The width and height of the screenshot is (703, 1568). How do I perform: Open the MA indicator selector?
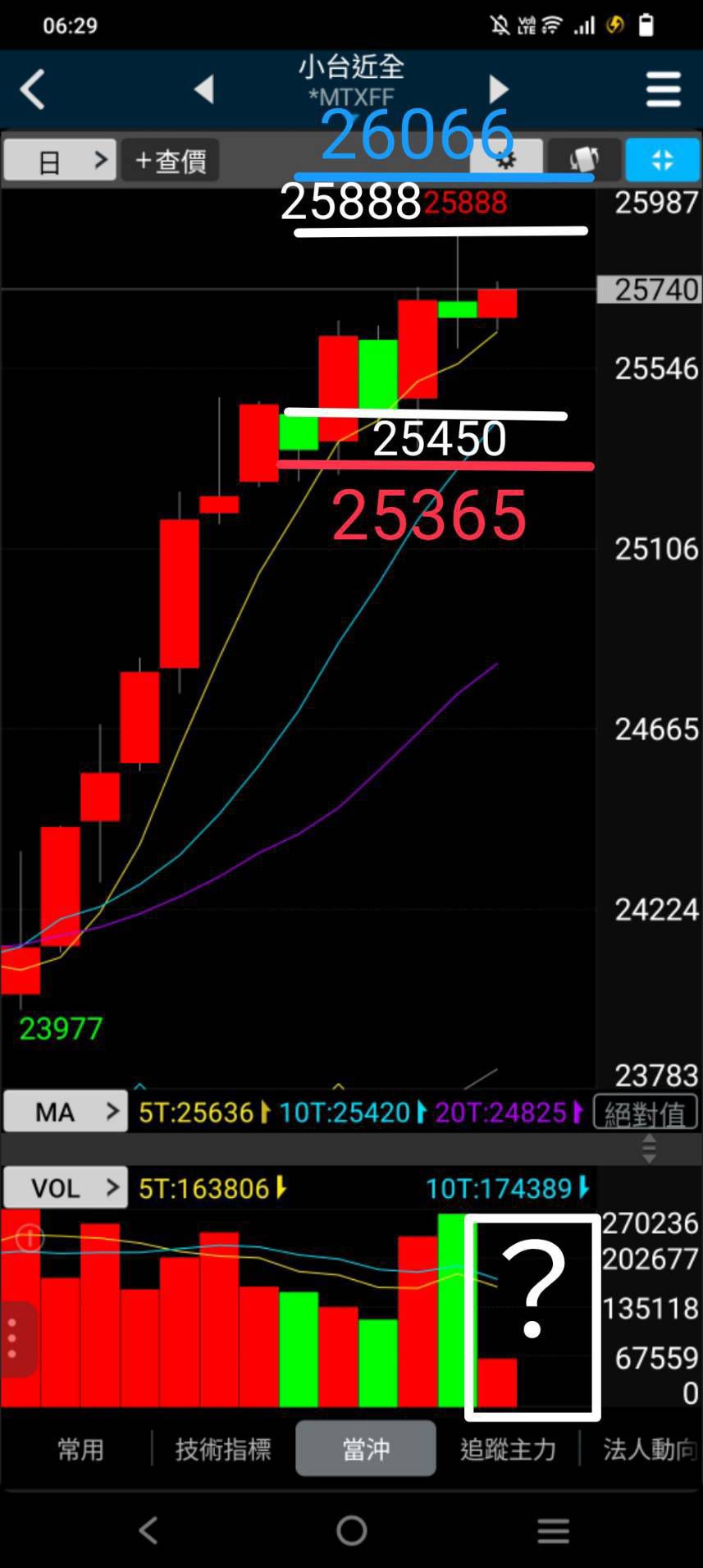[66, 1112]
